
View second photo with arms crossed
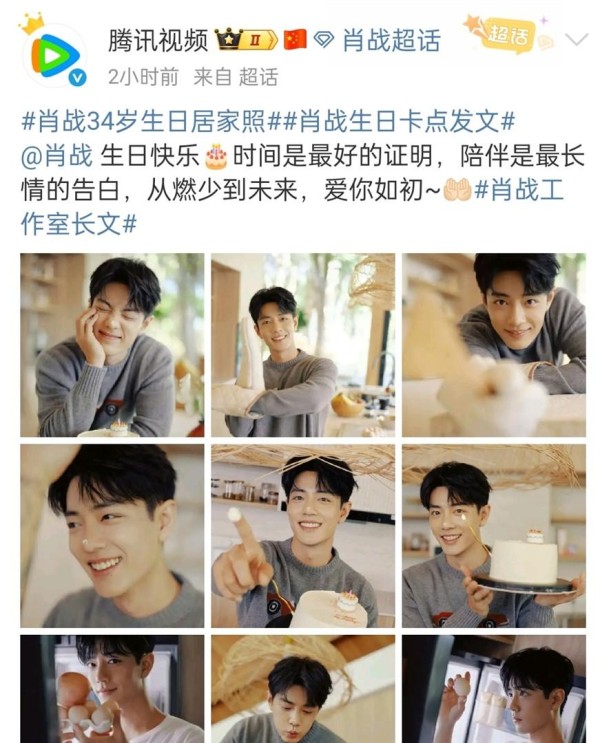point(303,345)
